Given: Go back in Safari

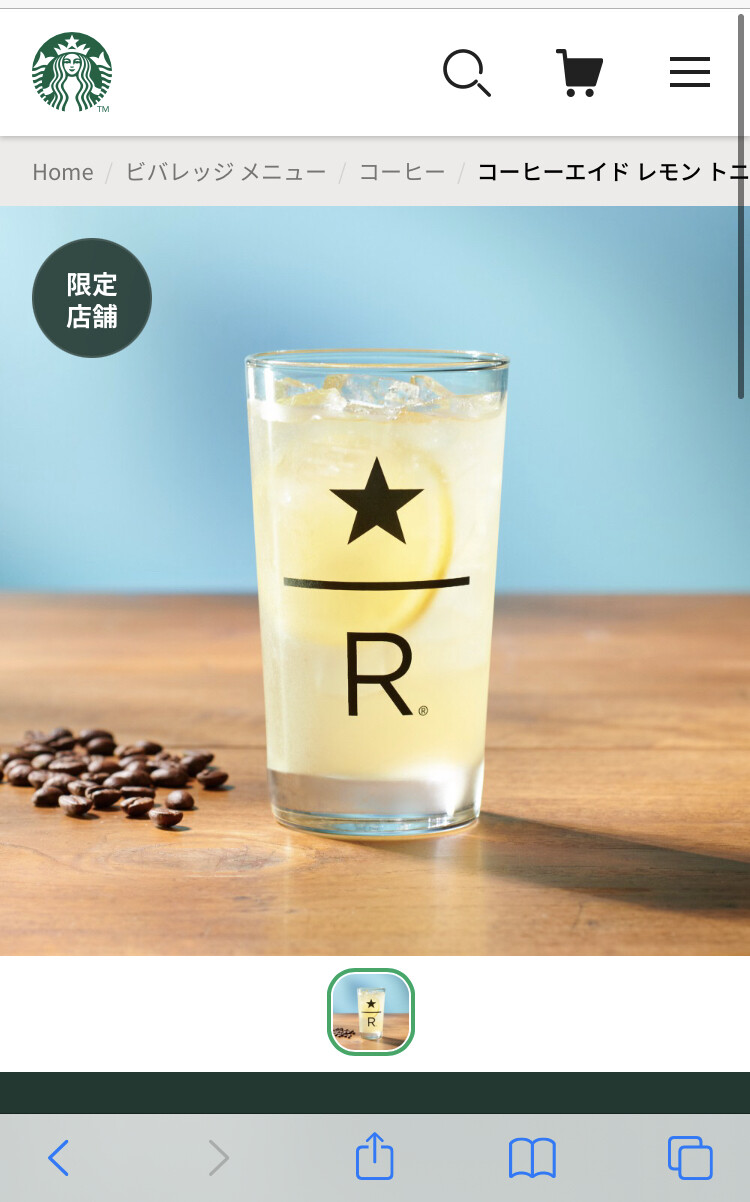Looking at the screenshot, I should 59,1158.
